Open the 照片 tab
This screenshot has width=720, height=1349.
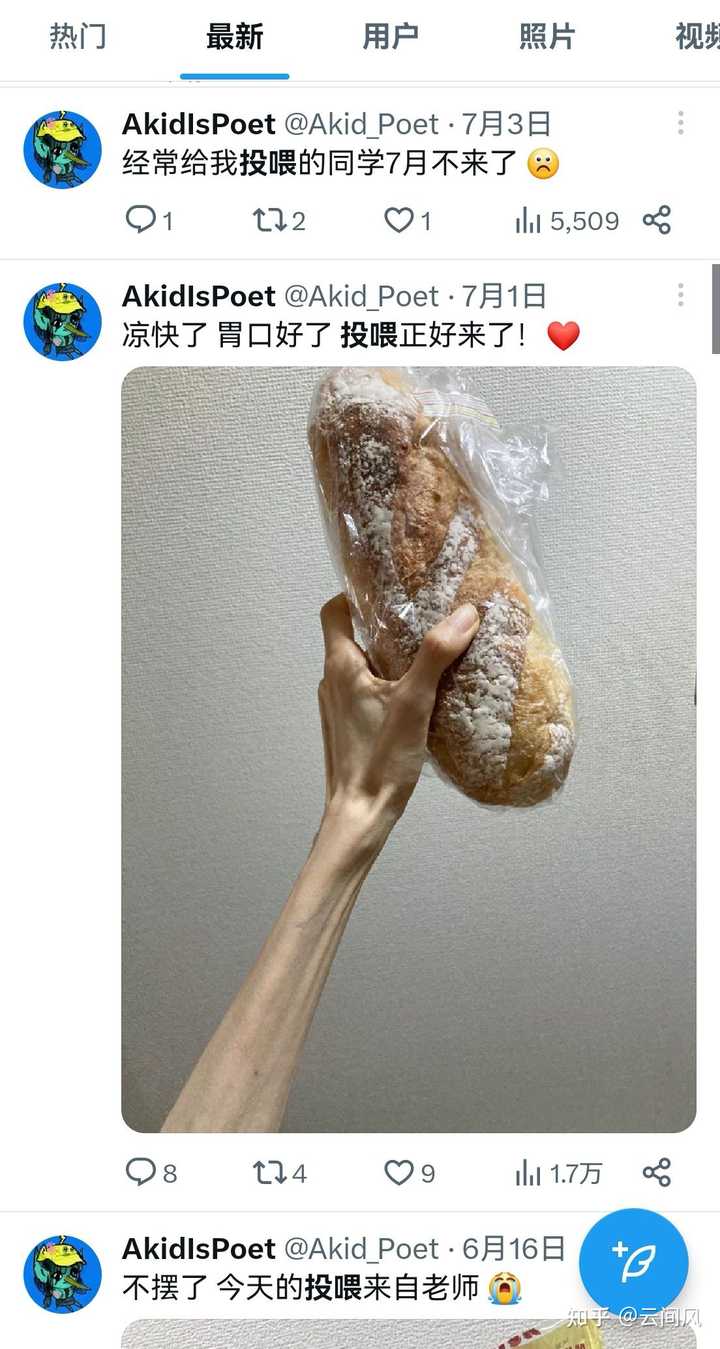tap(547, 38)
